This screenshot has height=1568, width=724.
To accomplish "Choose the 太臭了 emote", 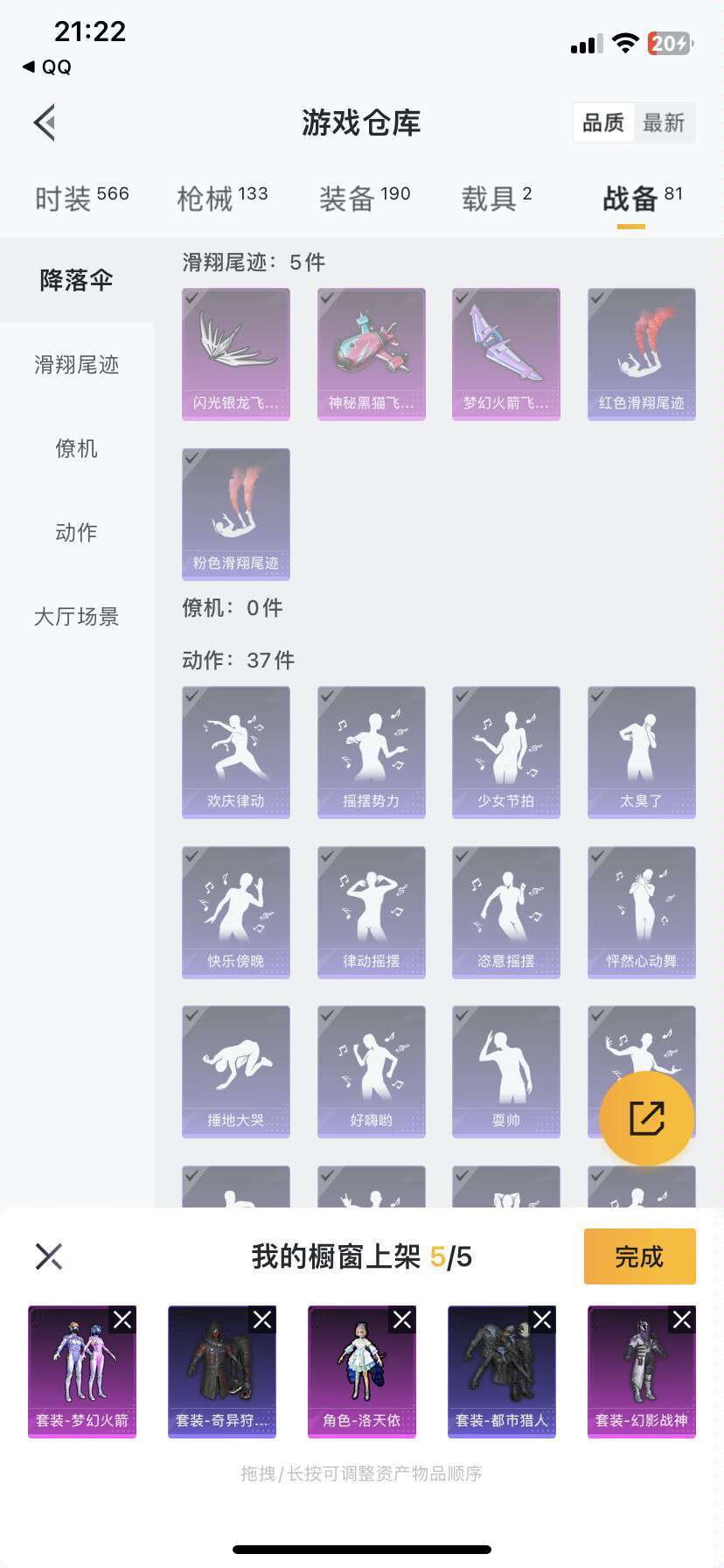I will 641,752.
